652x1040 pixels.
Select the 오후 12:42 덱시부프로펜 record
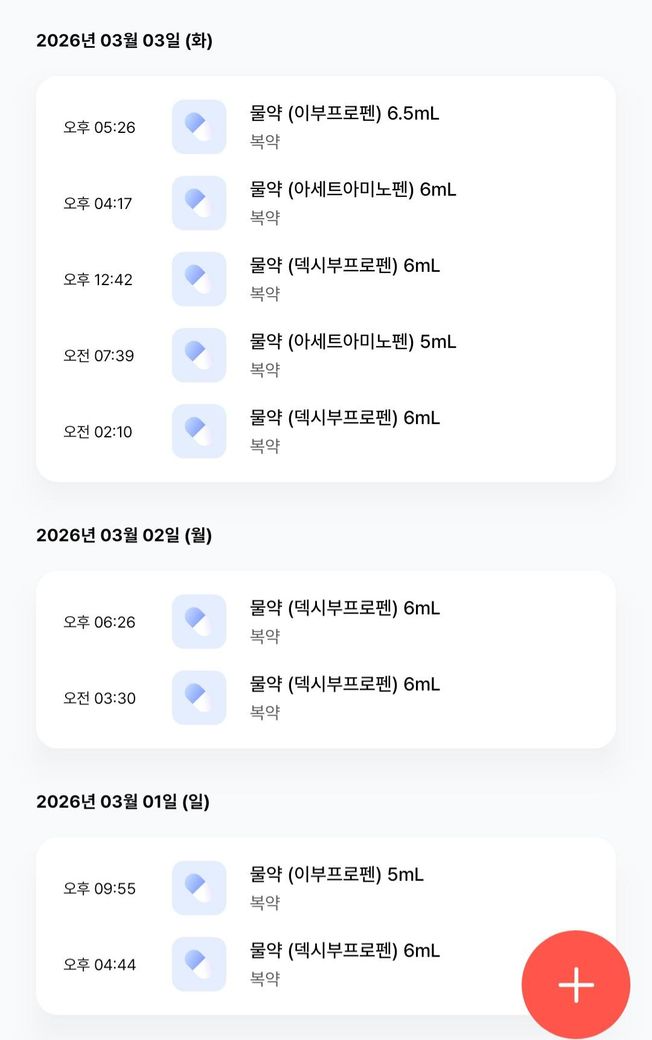coord(344,279)
